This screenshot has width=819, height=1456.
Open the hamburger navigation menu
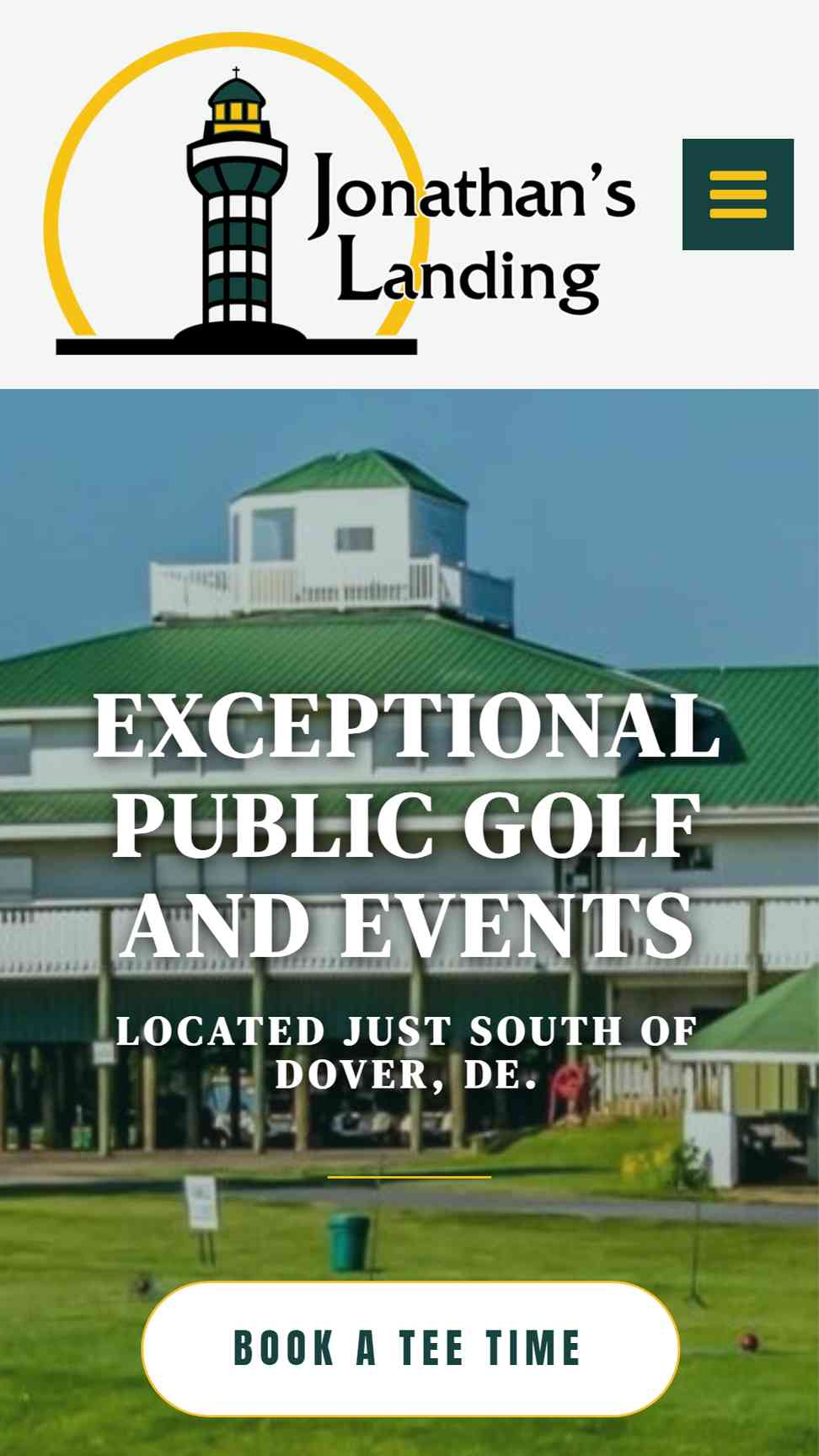coord(737,195)
